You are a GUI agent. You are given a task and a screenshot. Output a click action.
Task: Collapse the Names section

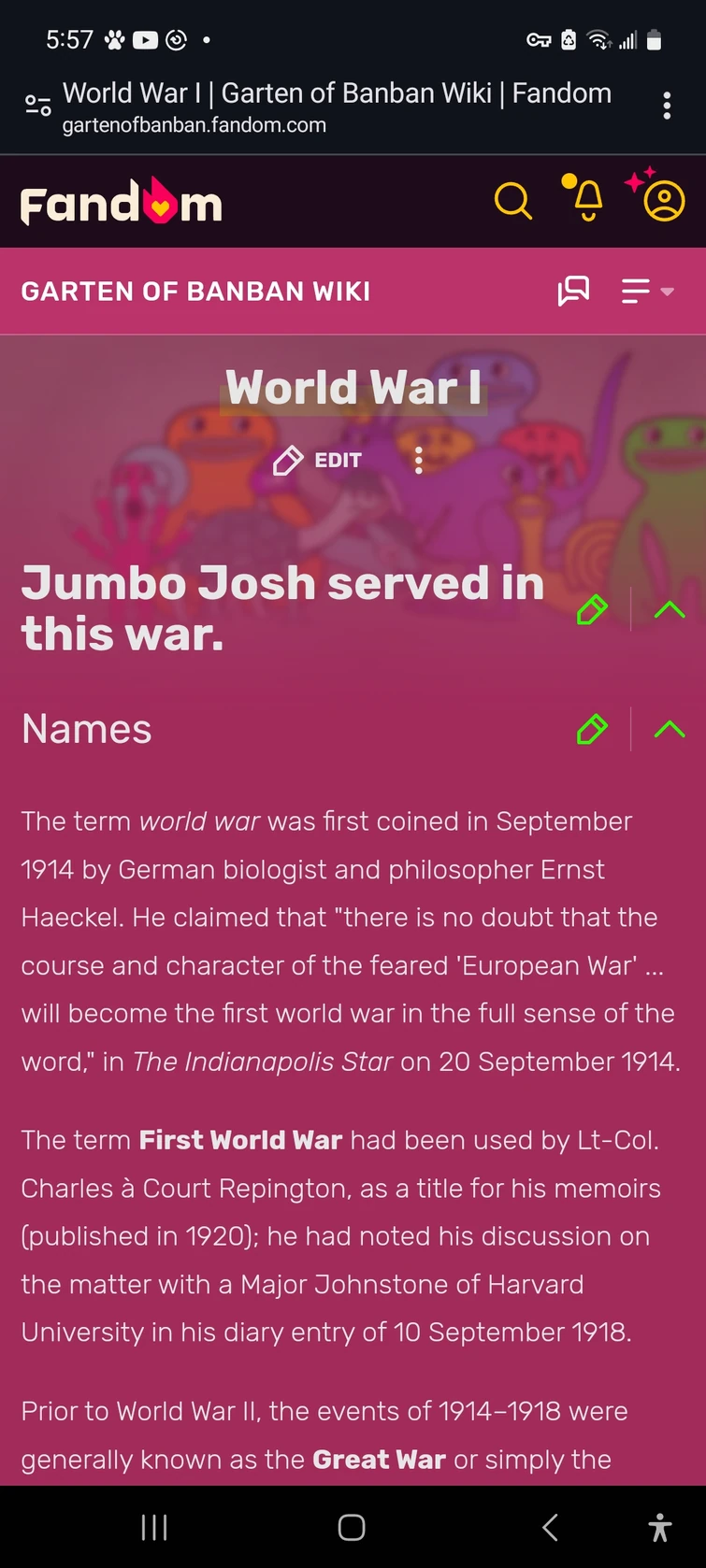click(670, 729)
